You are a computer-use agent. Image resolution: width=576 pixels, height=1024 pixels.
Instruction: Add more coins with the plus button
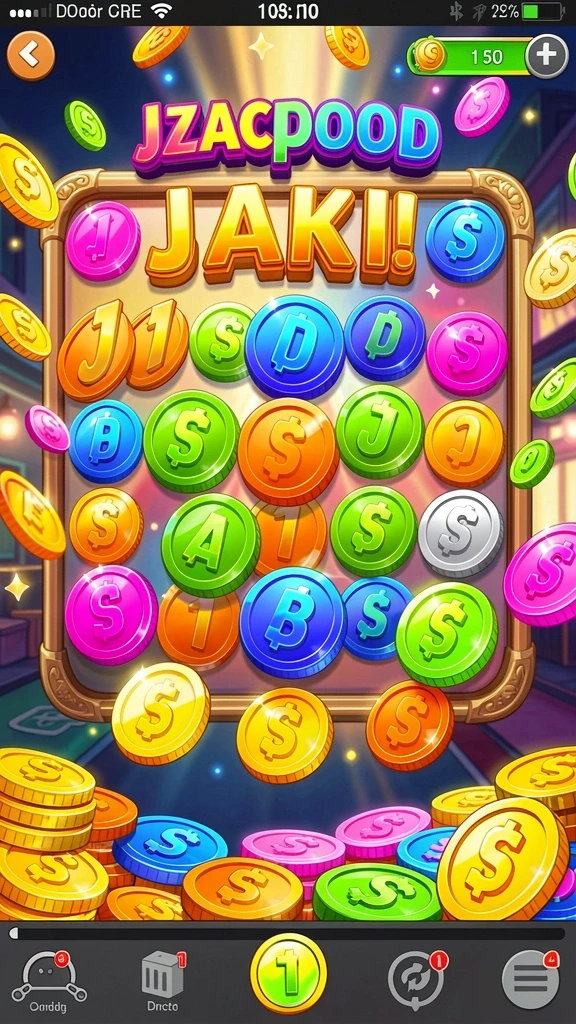(547, 56)
